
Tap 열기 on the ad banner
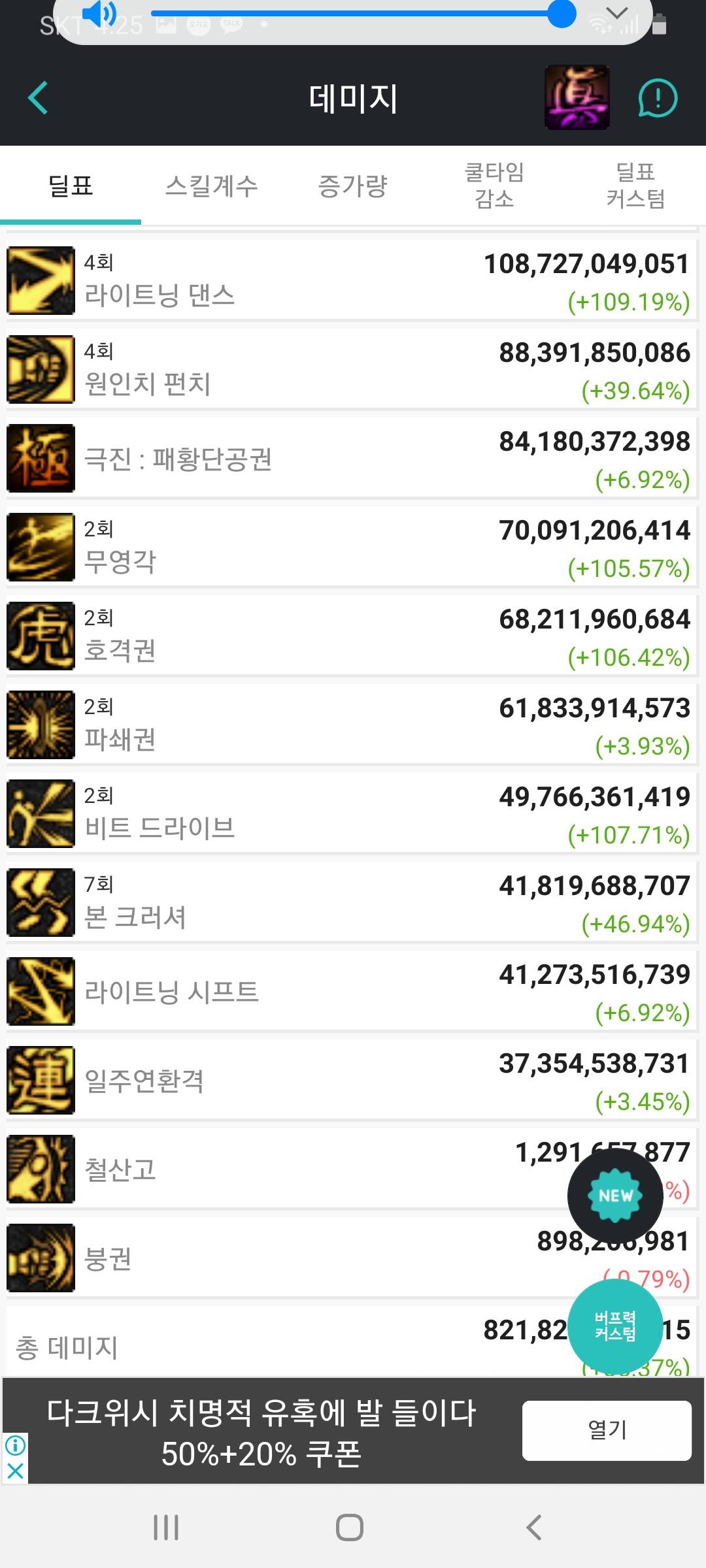coord(607,1430)
